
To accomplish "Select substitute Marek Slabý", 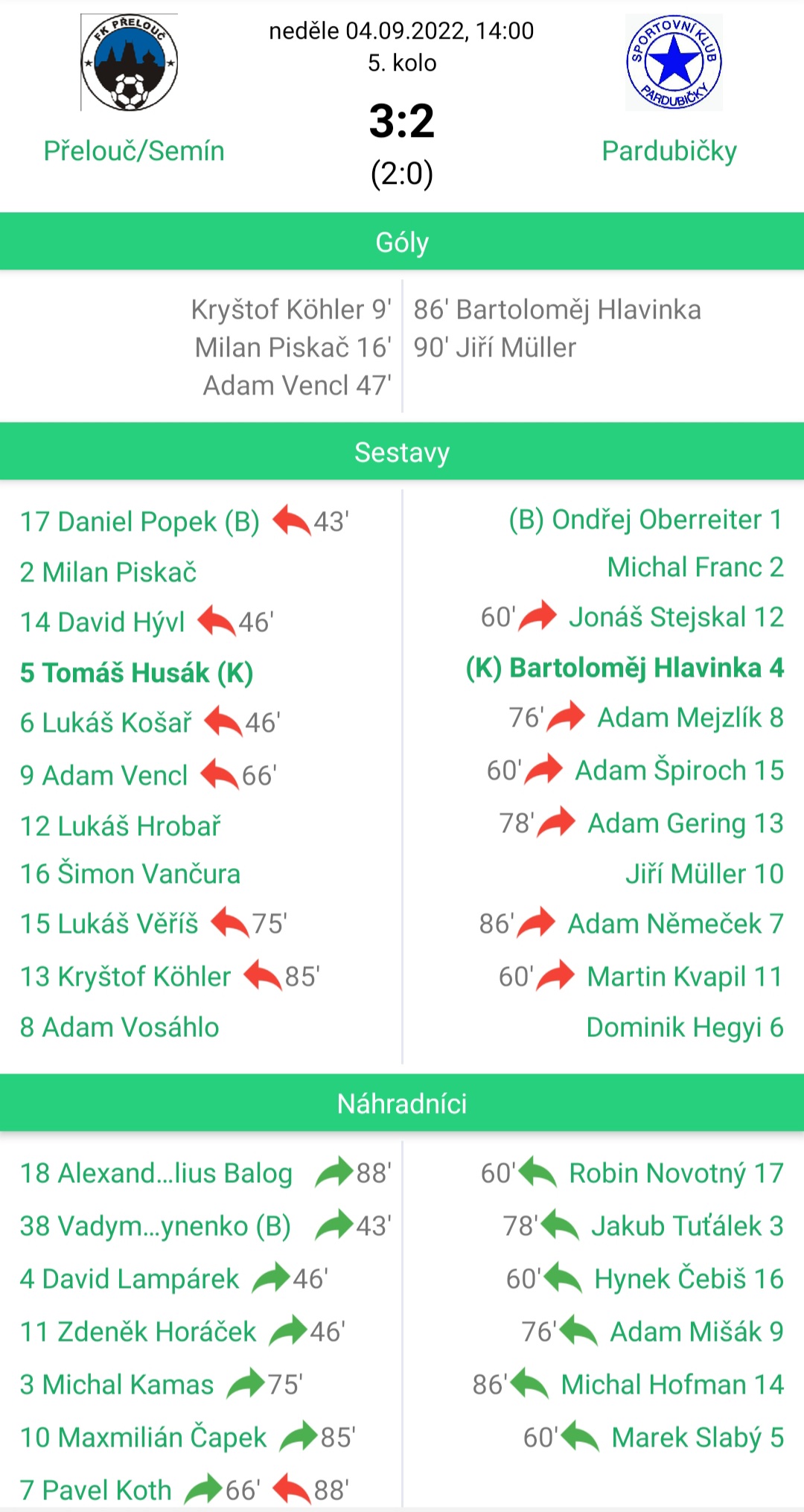I will [698, 1438].
